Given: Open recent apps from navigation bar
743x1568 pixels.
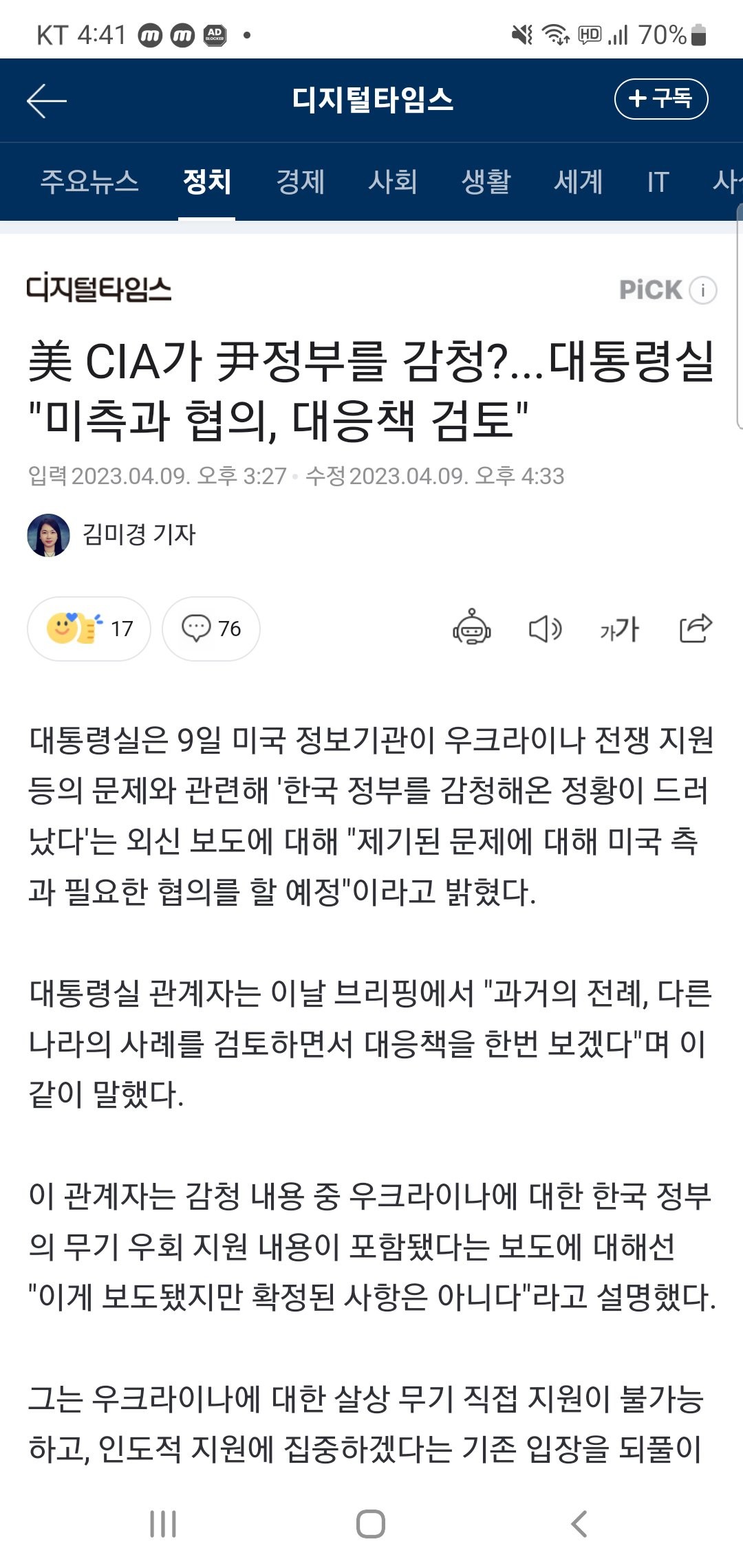Looking at the screenshot, I should click(163, 1524).
